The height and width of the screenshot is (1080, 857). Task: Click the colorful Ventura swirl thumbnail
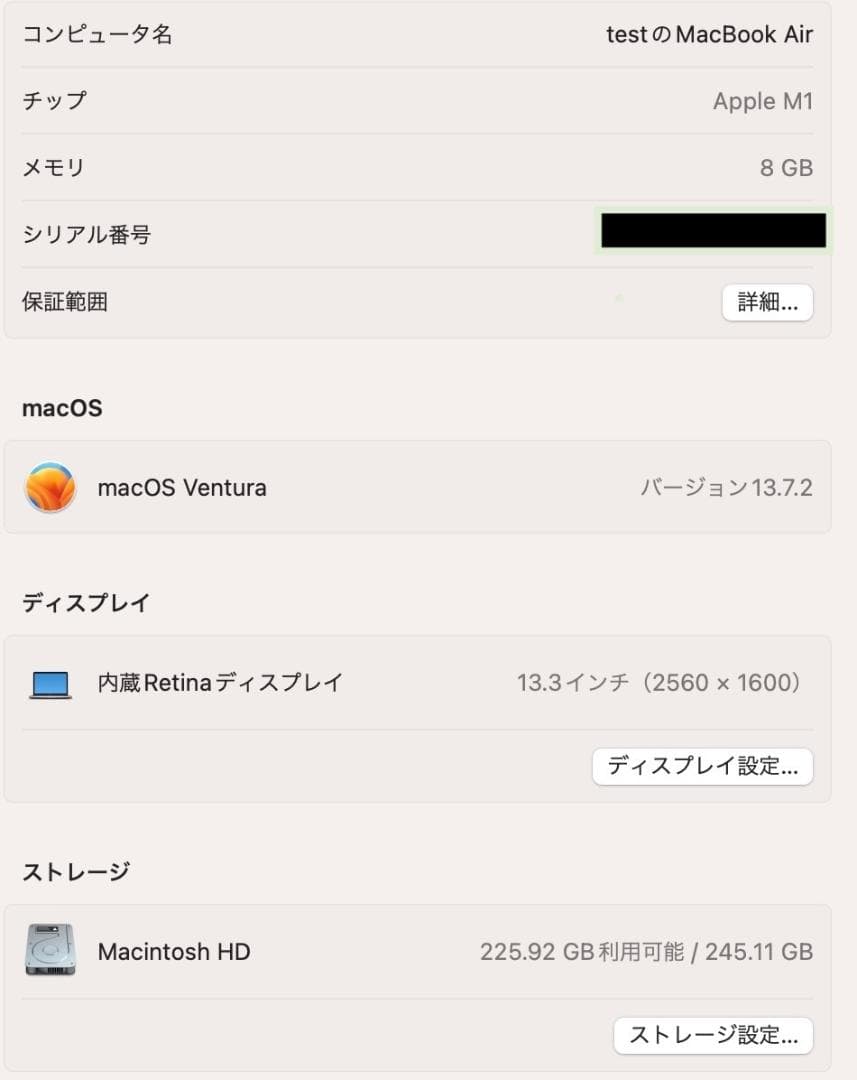(x=50, y=488)
